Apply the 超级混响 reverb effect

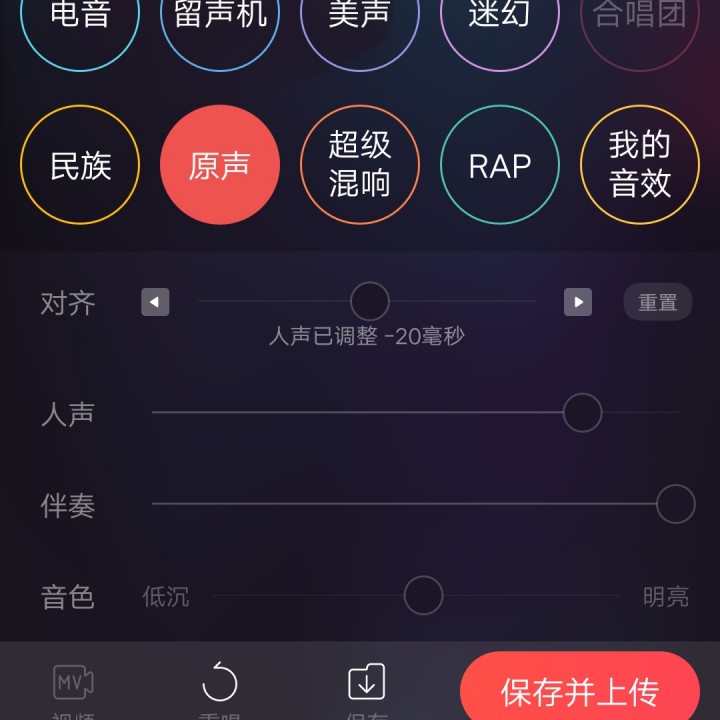(x=360, y=165)
